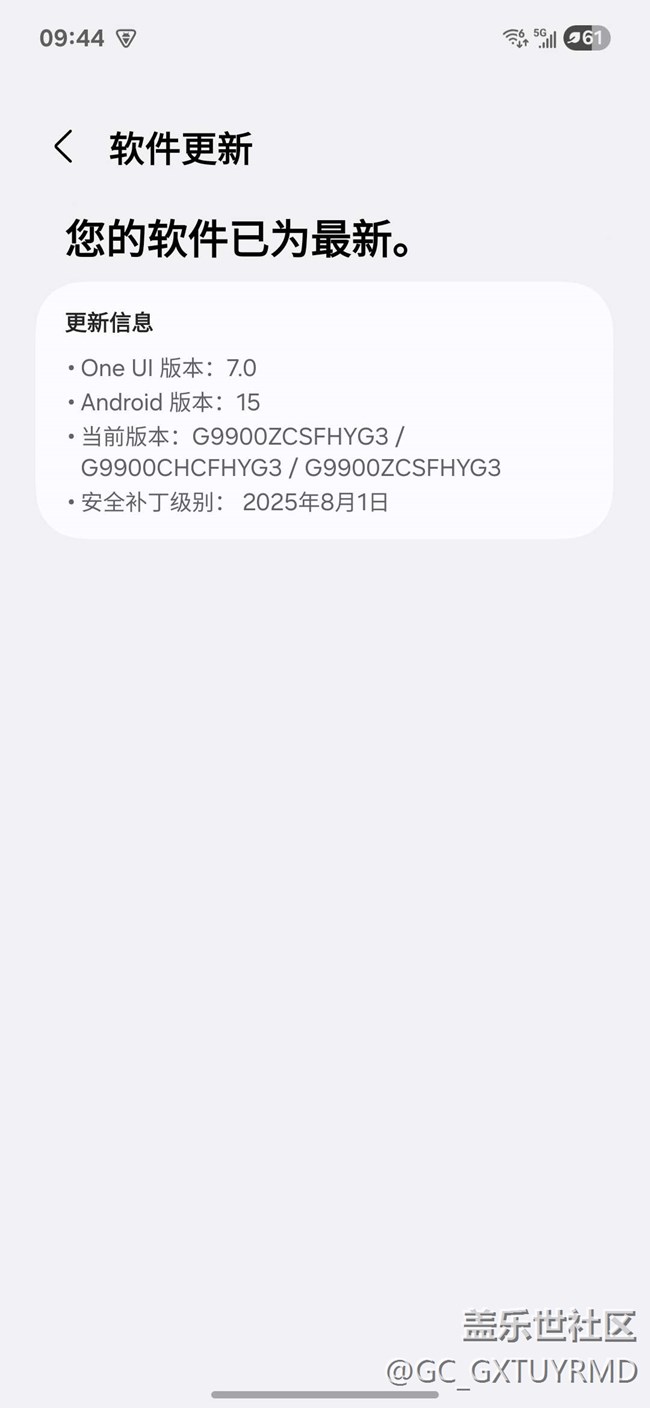Go back from the 软件更新 page

pyautogui.click(x=63, y=147)
